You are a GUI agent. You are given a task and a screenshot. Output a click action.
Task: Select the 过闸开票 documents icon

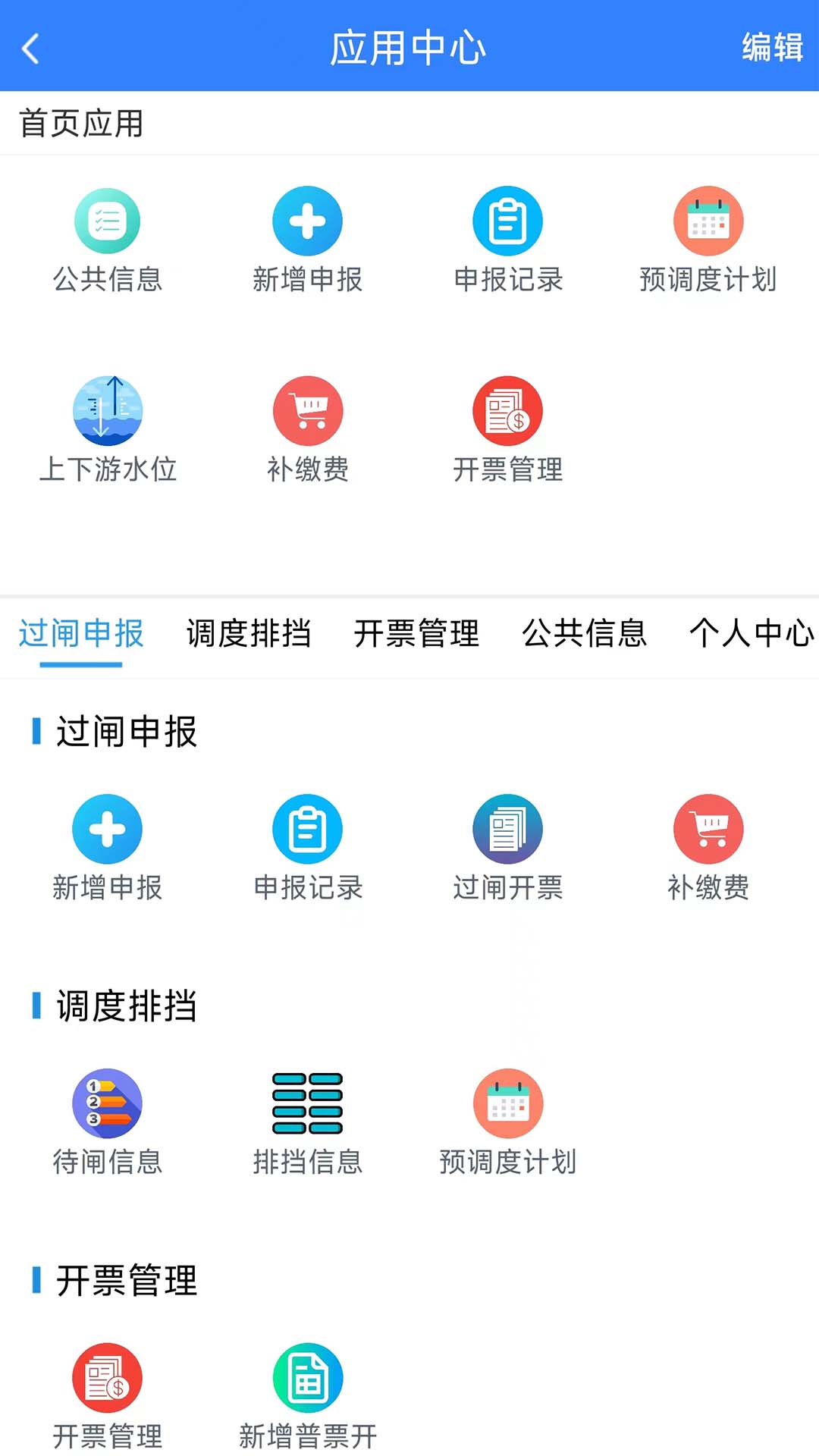pos(507,828)
